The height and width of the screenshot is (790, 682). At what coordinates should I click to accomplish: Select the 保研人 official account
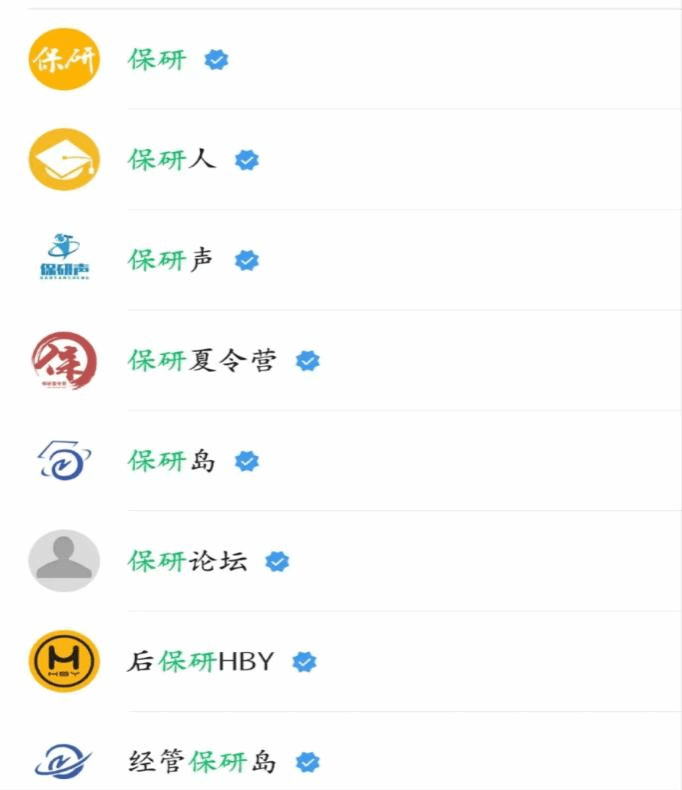tap(171, 160)
